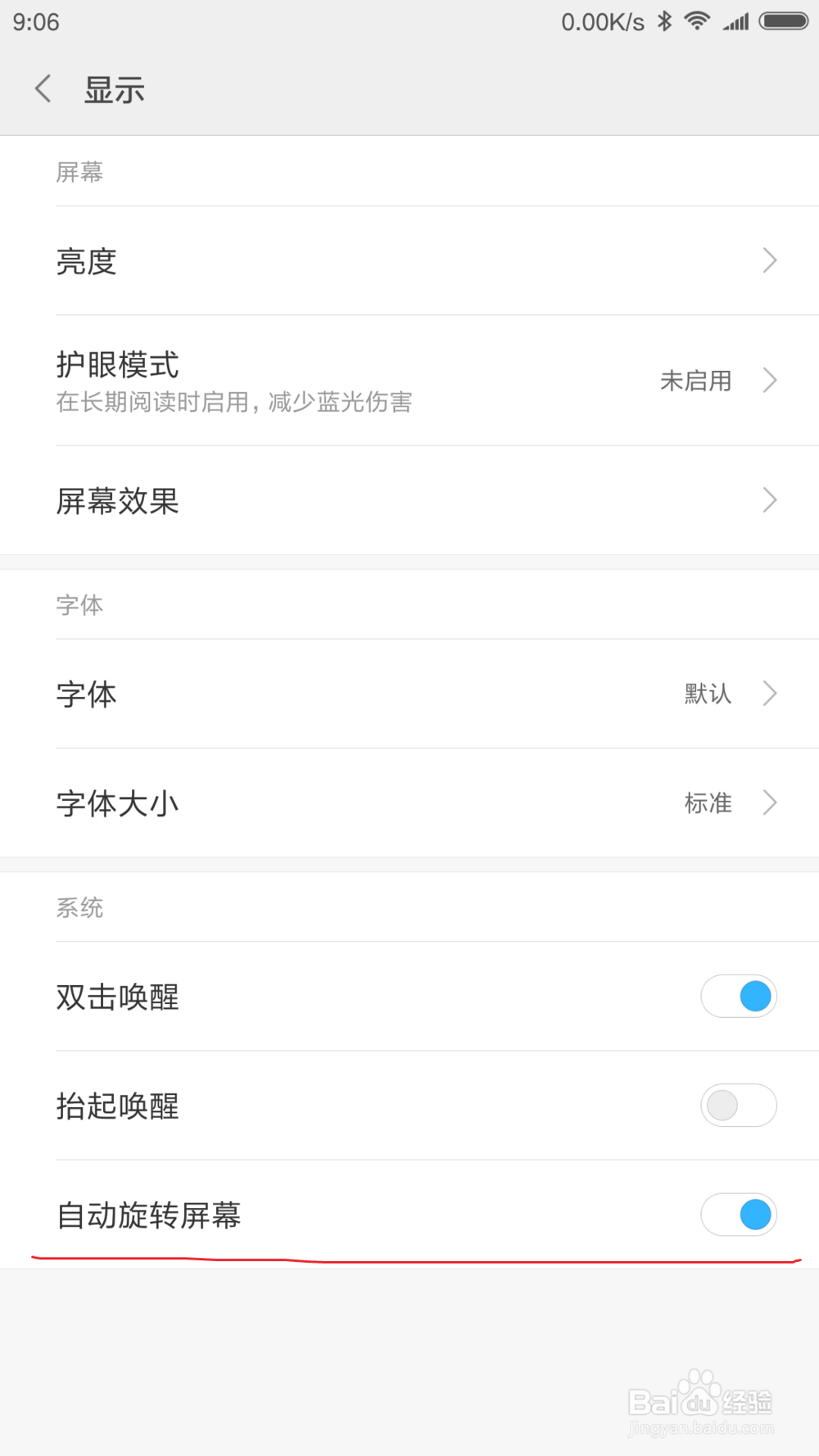Click the 系统 section header
Screen dimensions: 819x1456
coord(79,907)
